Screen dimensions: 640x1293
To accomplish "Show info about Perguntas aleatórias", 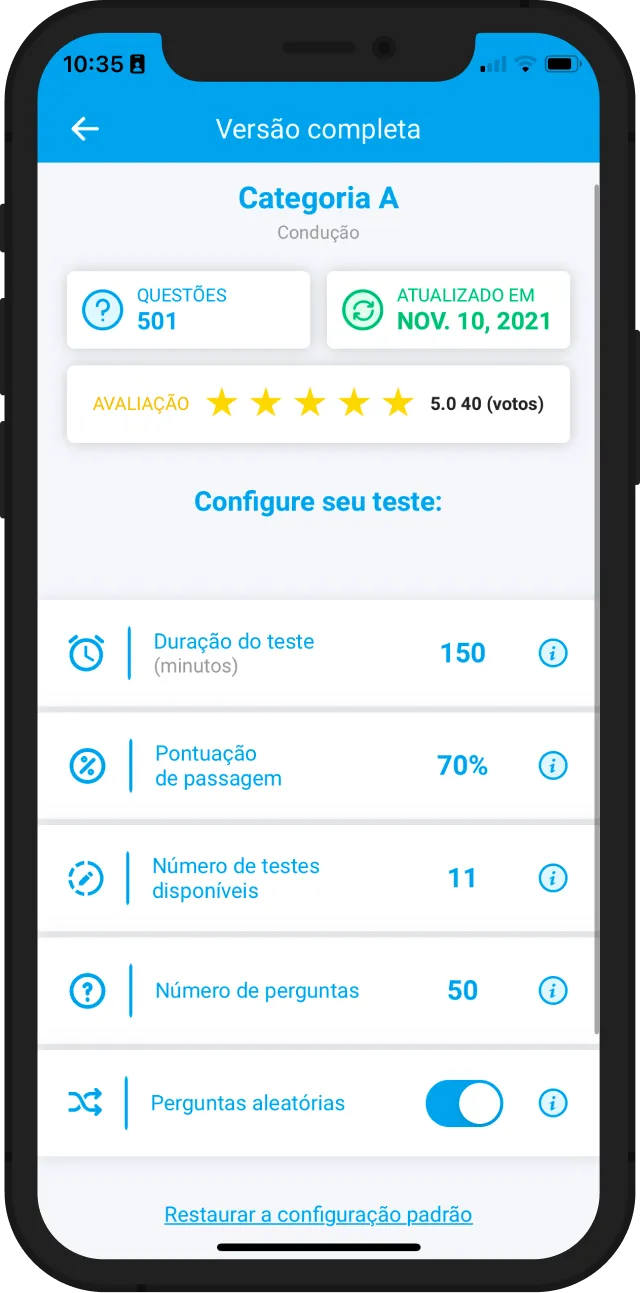I will 552,1103.
